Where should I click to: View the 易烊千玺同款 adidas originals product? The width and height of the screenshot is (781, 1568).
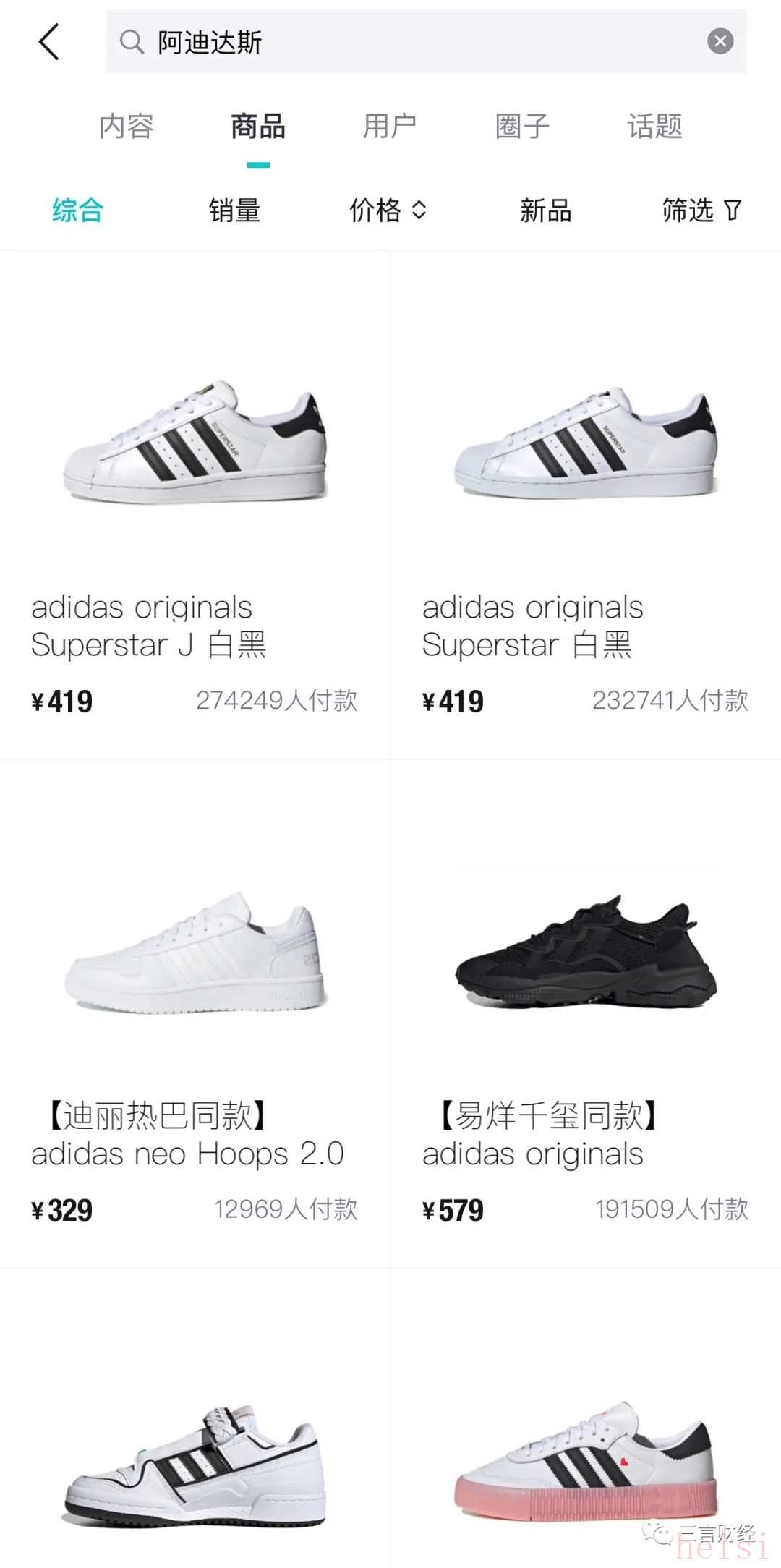[586, 1013]
